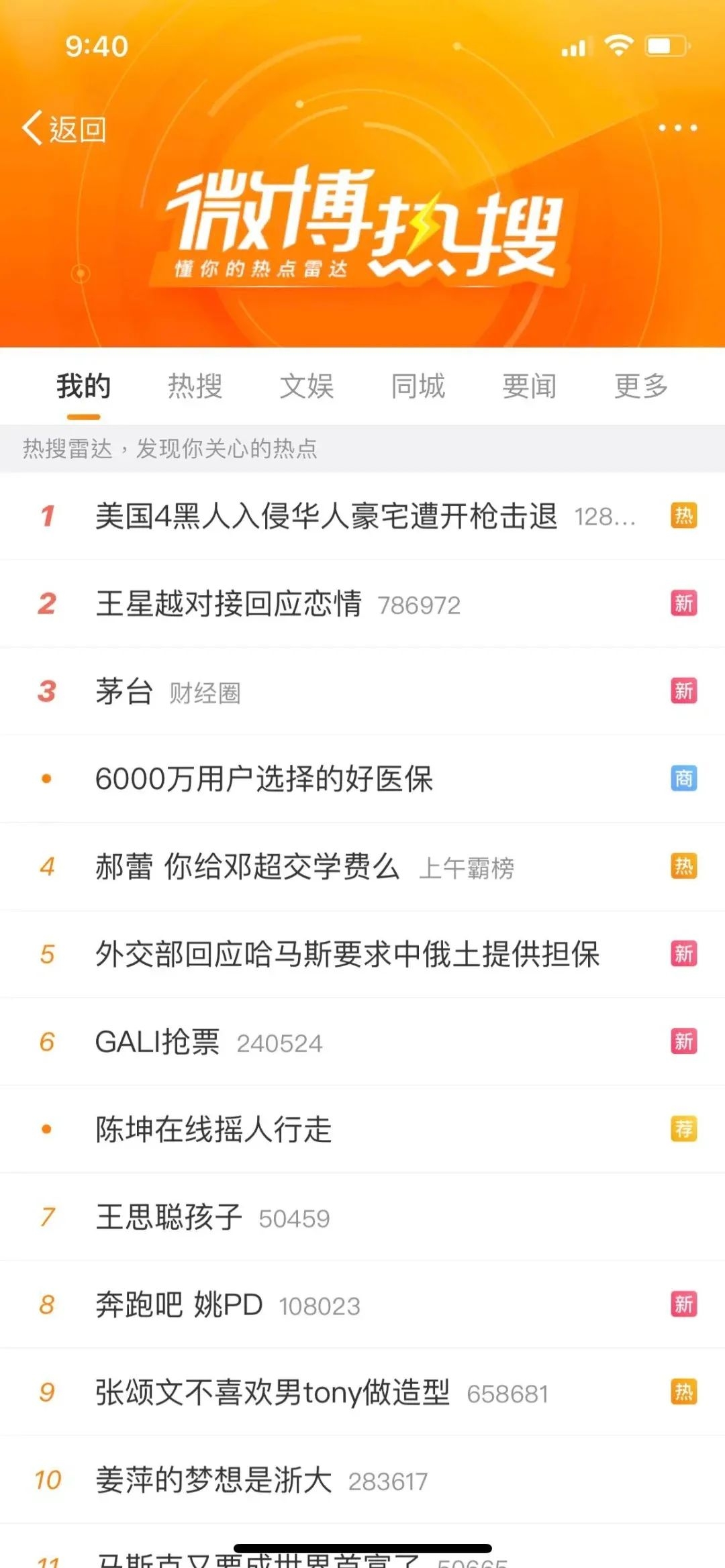Image resolution: width=725 pixels, height=1568 pixels.
Task: Open the recommended topic 陈坤在线摇人行走
Action: (x=214, y=1129)
